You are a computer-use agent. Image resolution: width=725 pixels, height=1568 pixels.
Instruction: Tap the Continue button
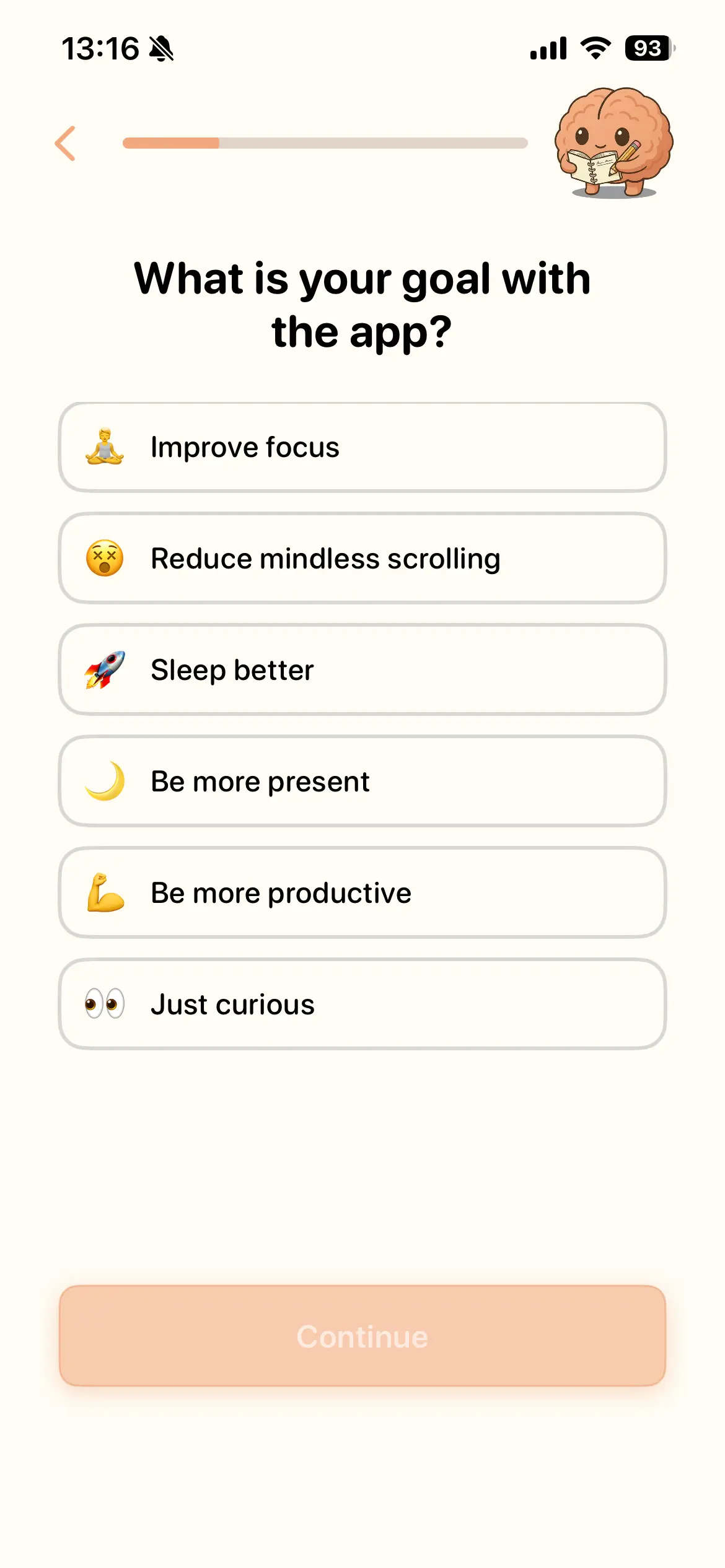pyautogui.click(x=362, y=1336)
